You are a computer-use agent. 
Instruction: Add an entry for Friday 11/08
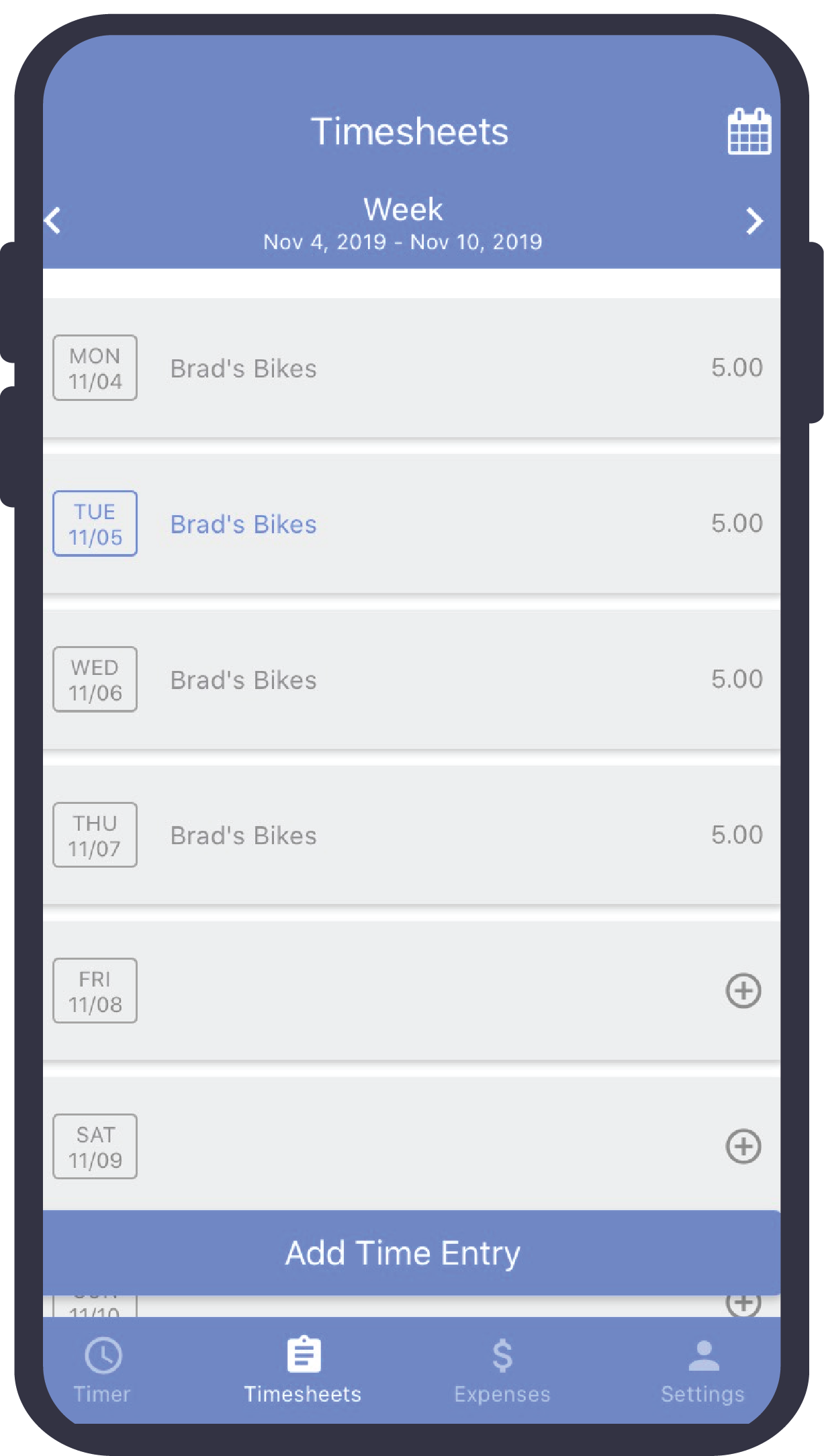pos(743,991)
